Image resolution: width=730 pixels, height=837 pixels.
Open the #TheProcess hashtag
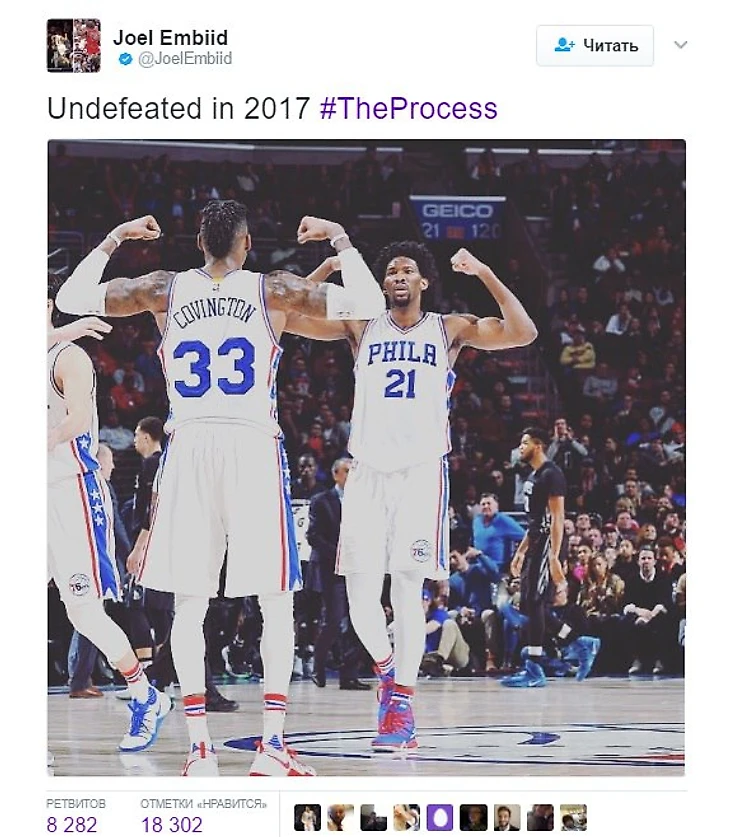pyautogui.click(x=408, y=108)
